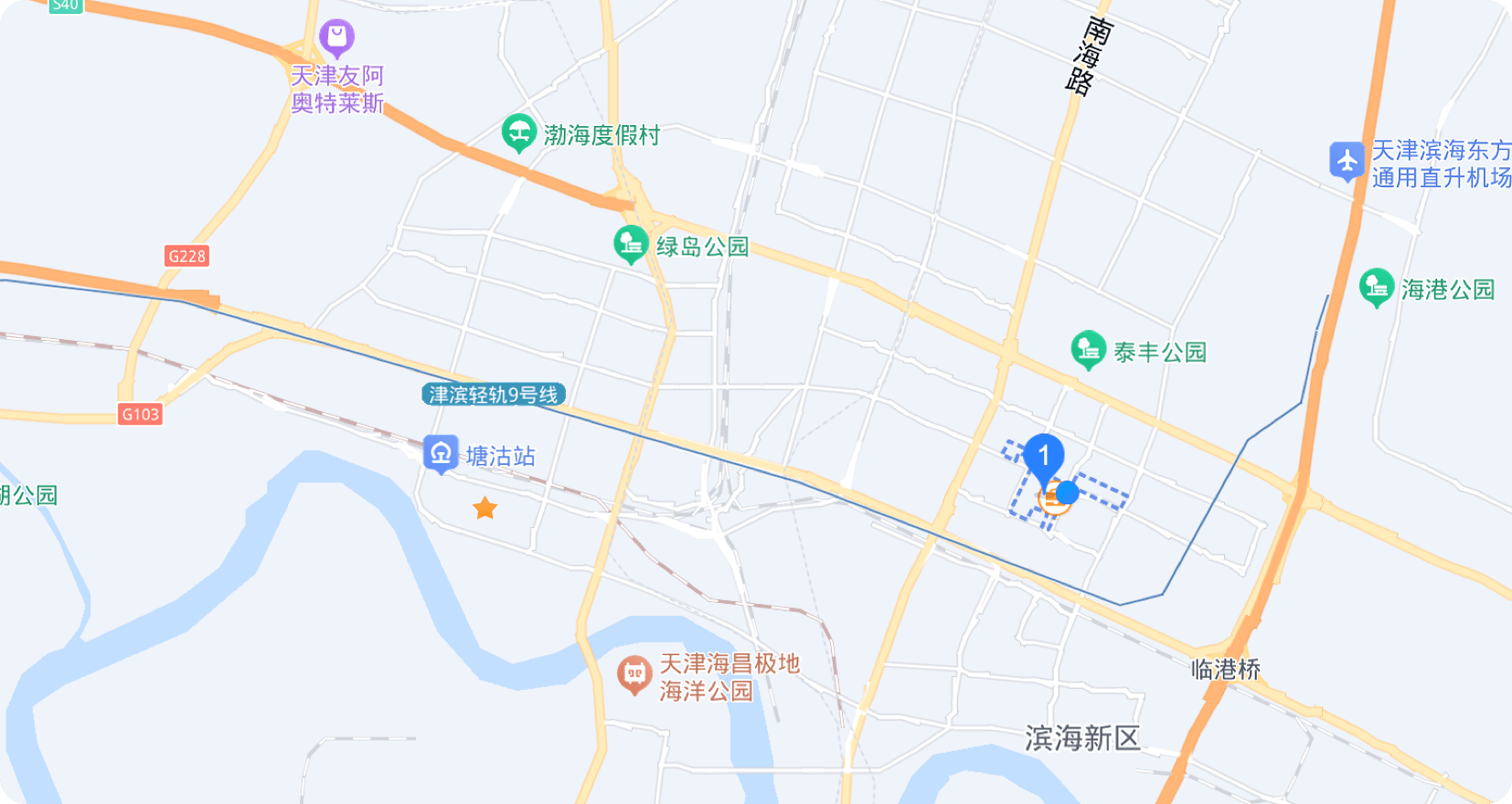
Task: Select 天津滨海东方通用直升机场 airport marker
Action: click(x=1347, y=162)
